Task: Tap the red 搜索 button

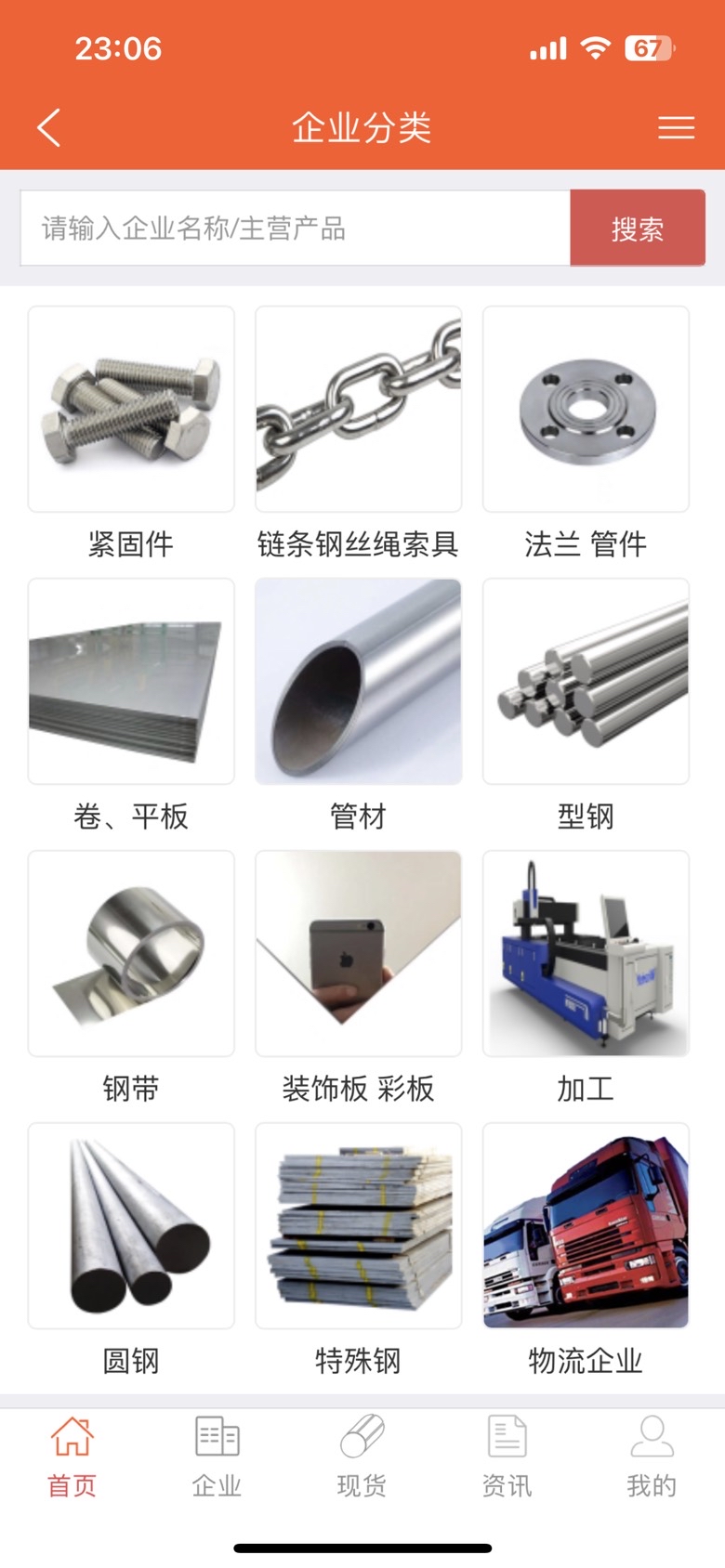Action: [x=637, y=229]
